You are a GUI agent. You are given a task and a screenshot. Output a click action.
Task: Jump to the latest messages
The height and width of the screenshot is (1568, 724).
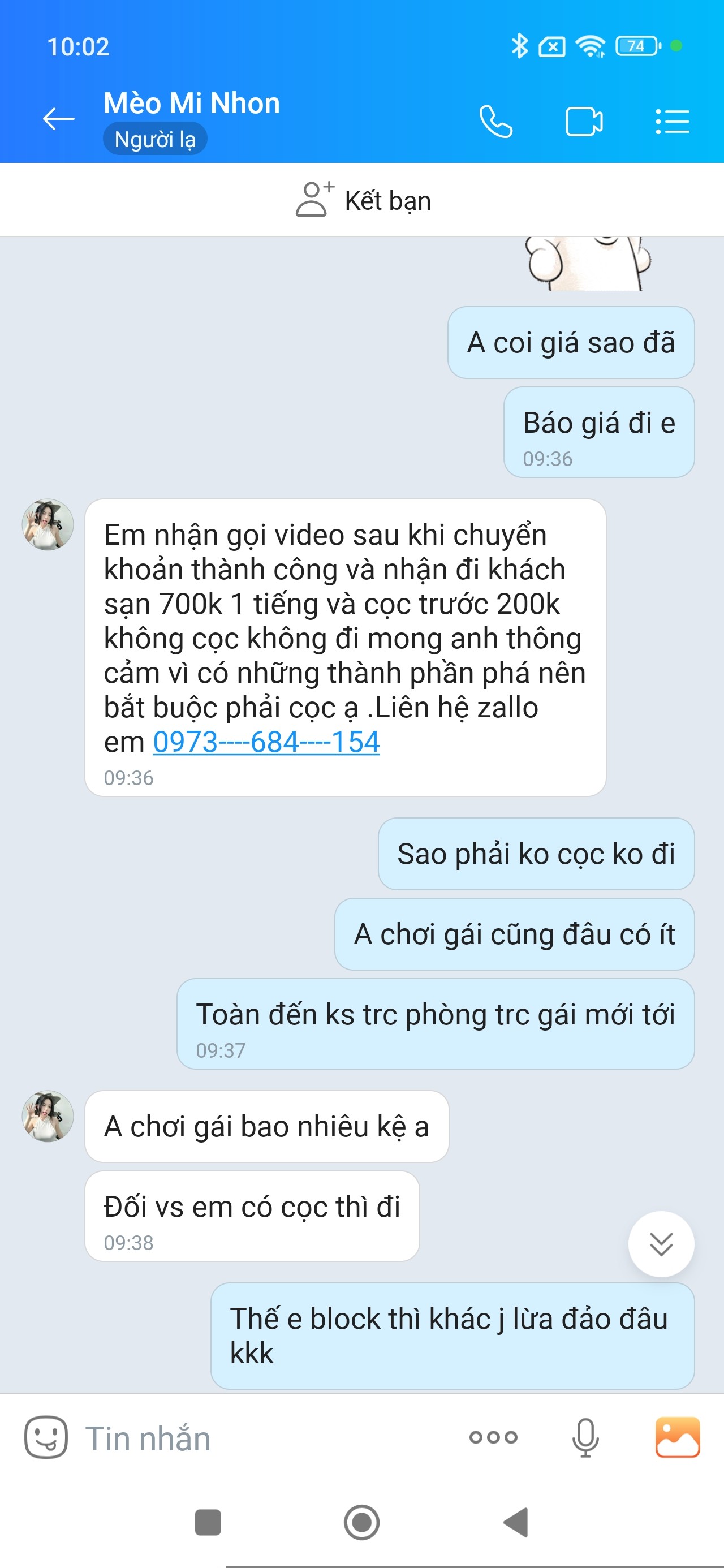661,1244
